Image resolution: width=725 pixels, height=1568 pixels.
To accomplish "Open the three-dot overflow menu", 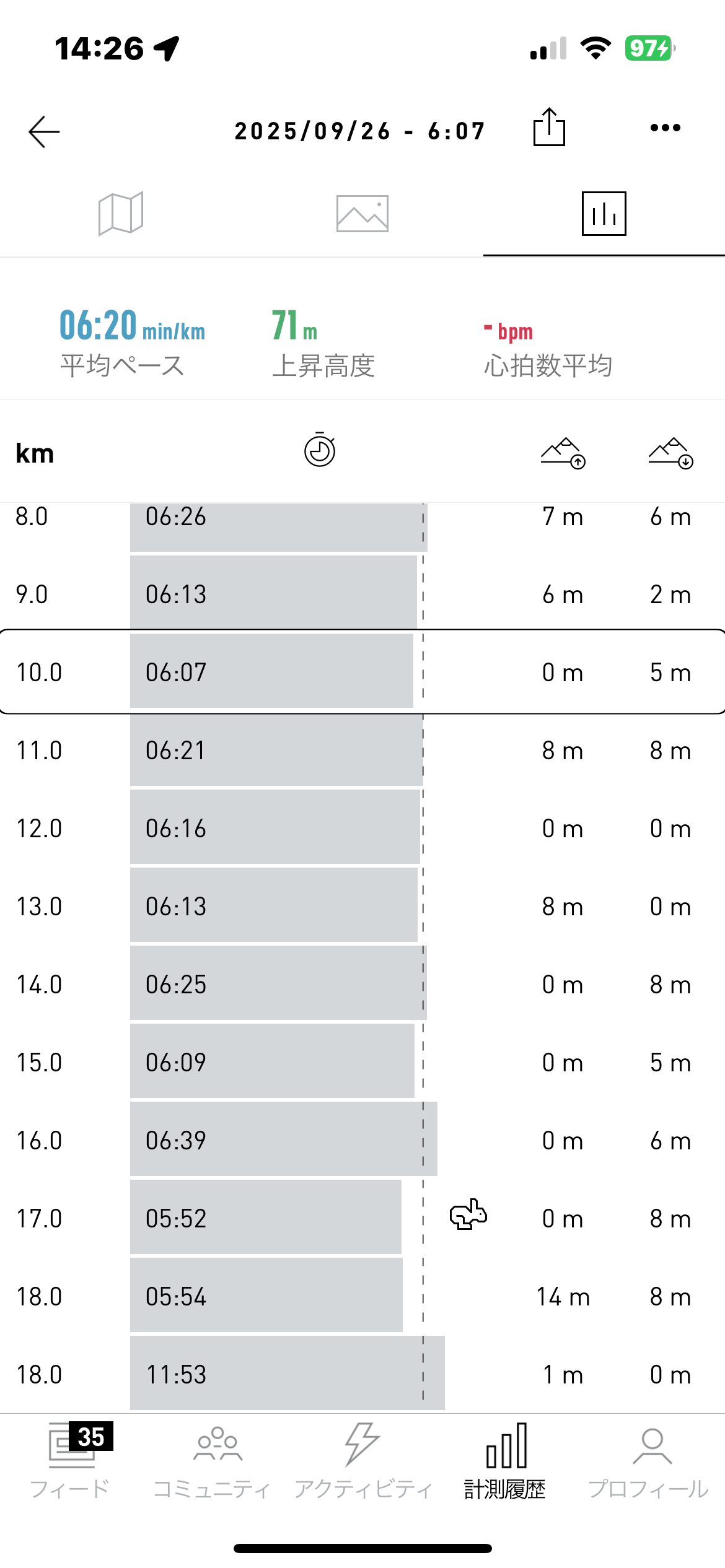I will click(x=665, y=128).
